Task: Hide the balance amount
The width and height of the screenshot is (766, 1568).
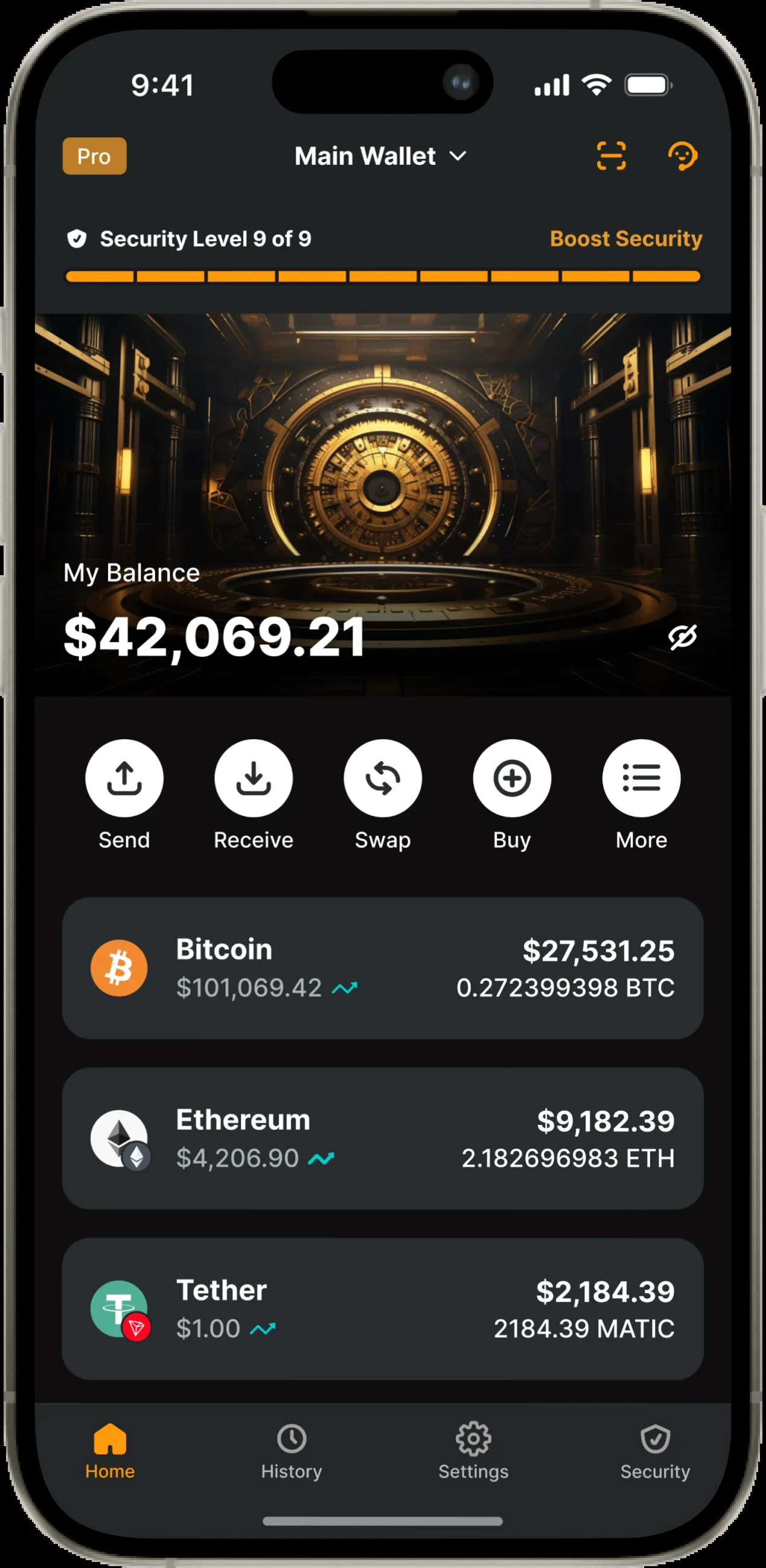Action: tap(682, 637)
